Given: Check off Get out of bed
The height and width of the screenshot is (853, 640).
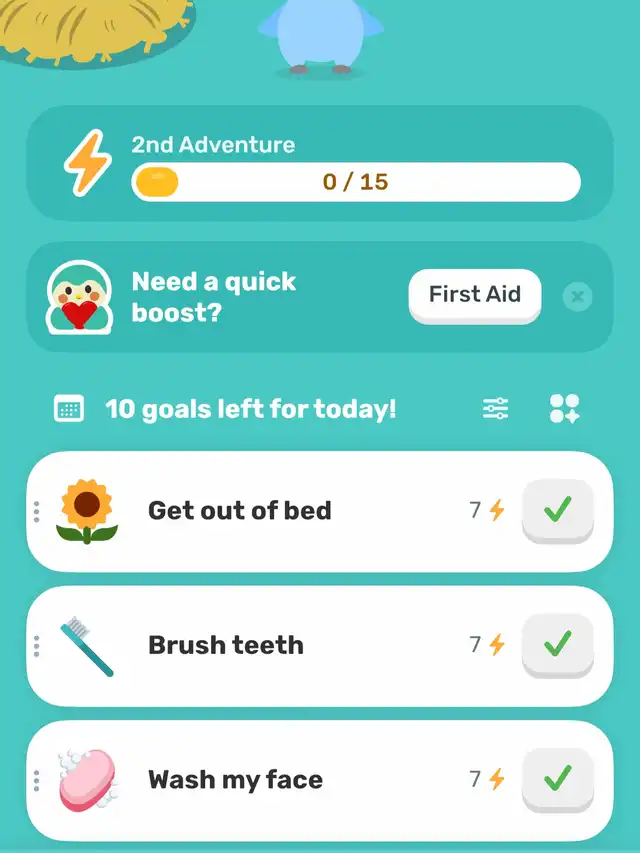Looking at the screenshot, I should (x=557, y=511).
